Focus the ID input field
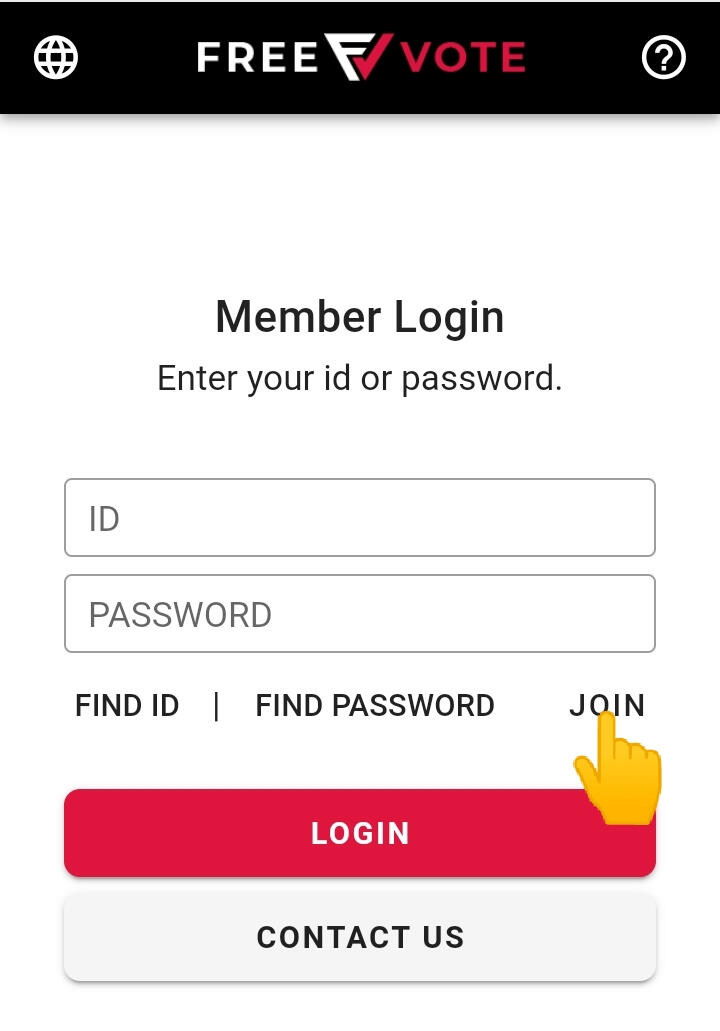720x1031 pixels. [x=360, y=518]
